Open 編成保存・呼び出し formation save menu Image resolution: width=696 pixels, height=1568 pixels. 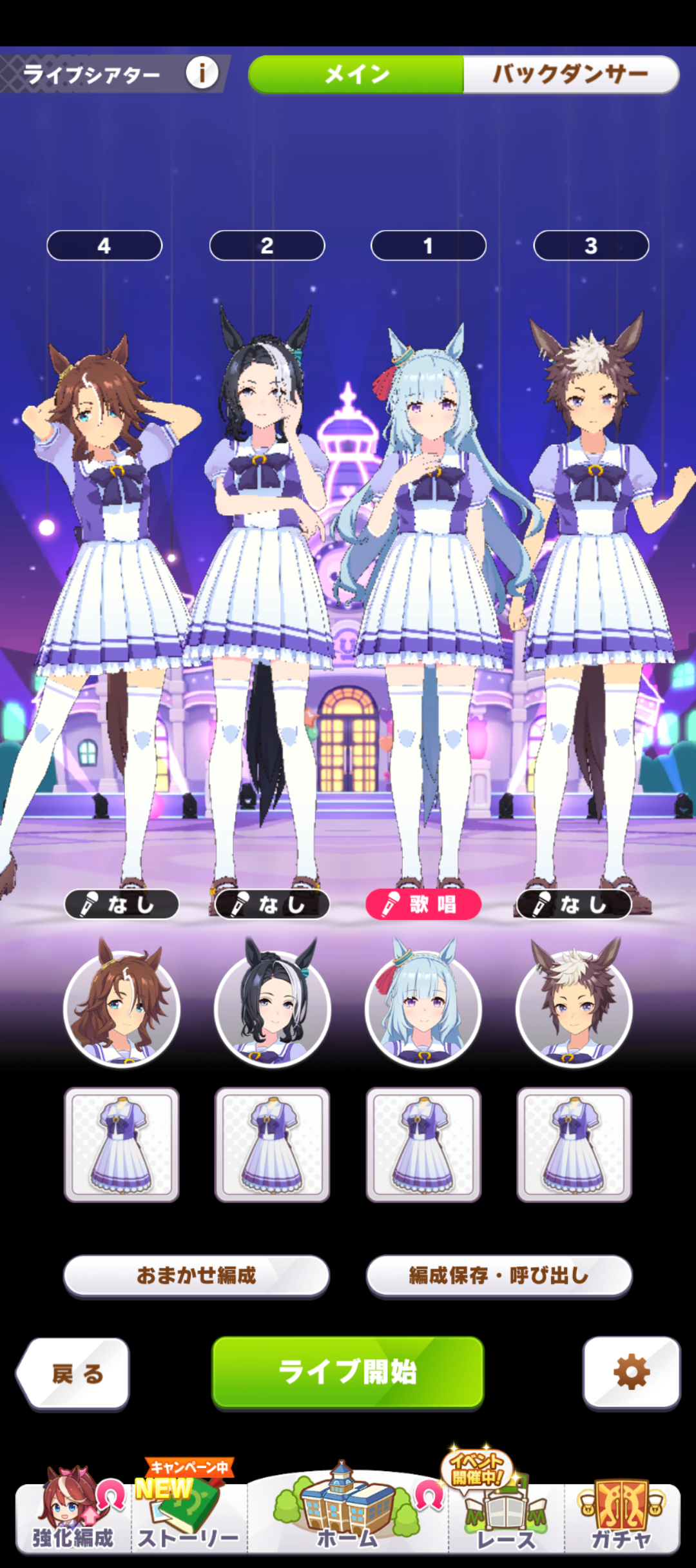click(x=499, y=1275)
